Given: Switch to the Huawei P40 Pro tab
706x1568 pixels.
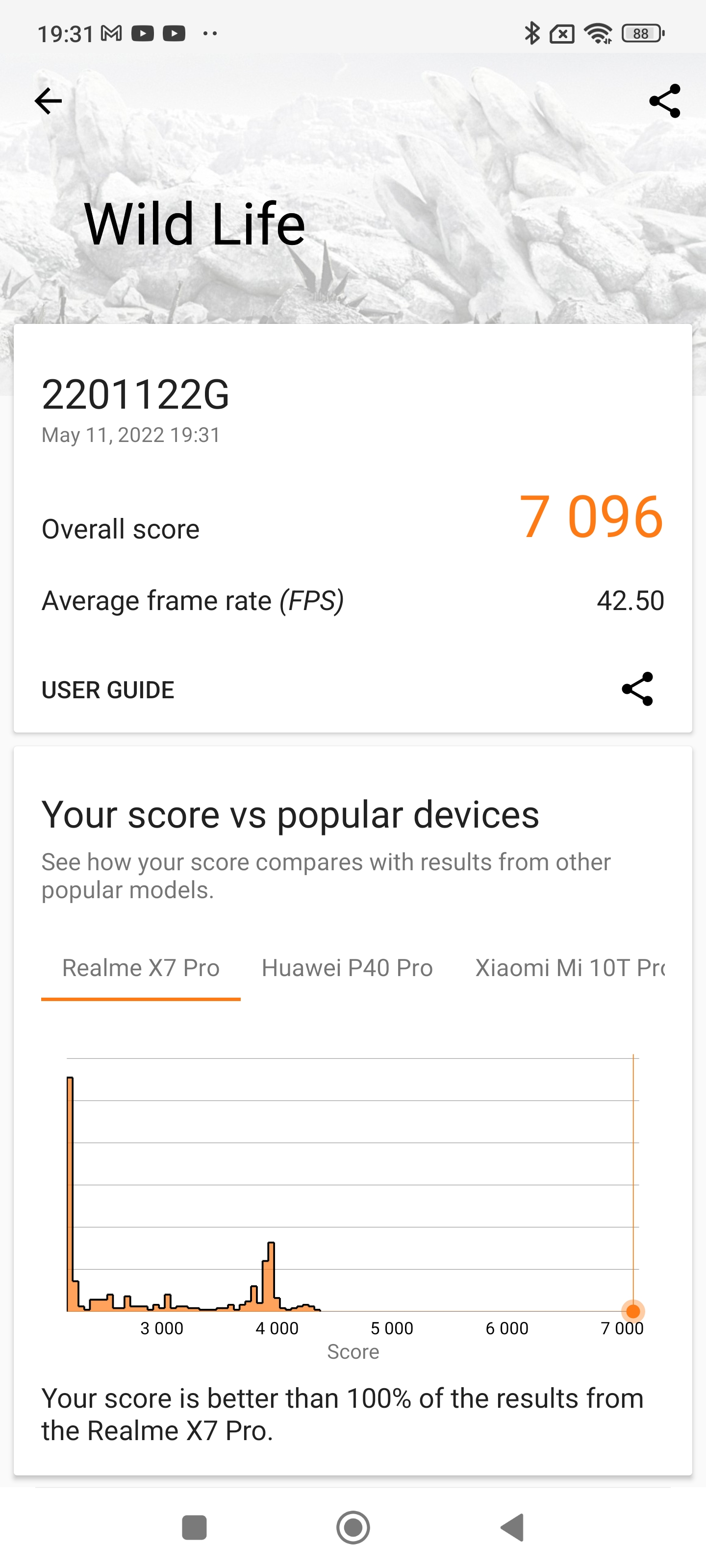Looking at the screenshot, I should pyautogui.click(x=347, y=968).
